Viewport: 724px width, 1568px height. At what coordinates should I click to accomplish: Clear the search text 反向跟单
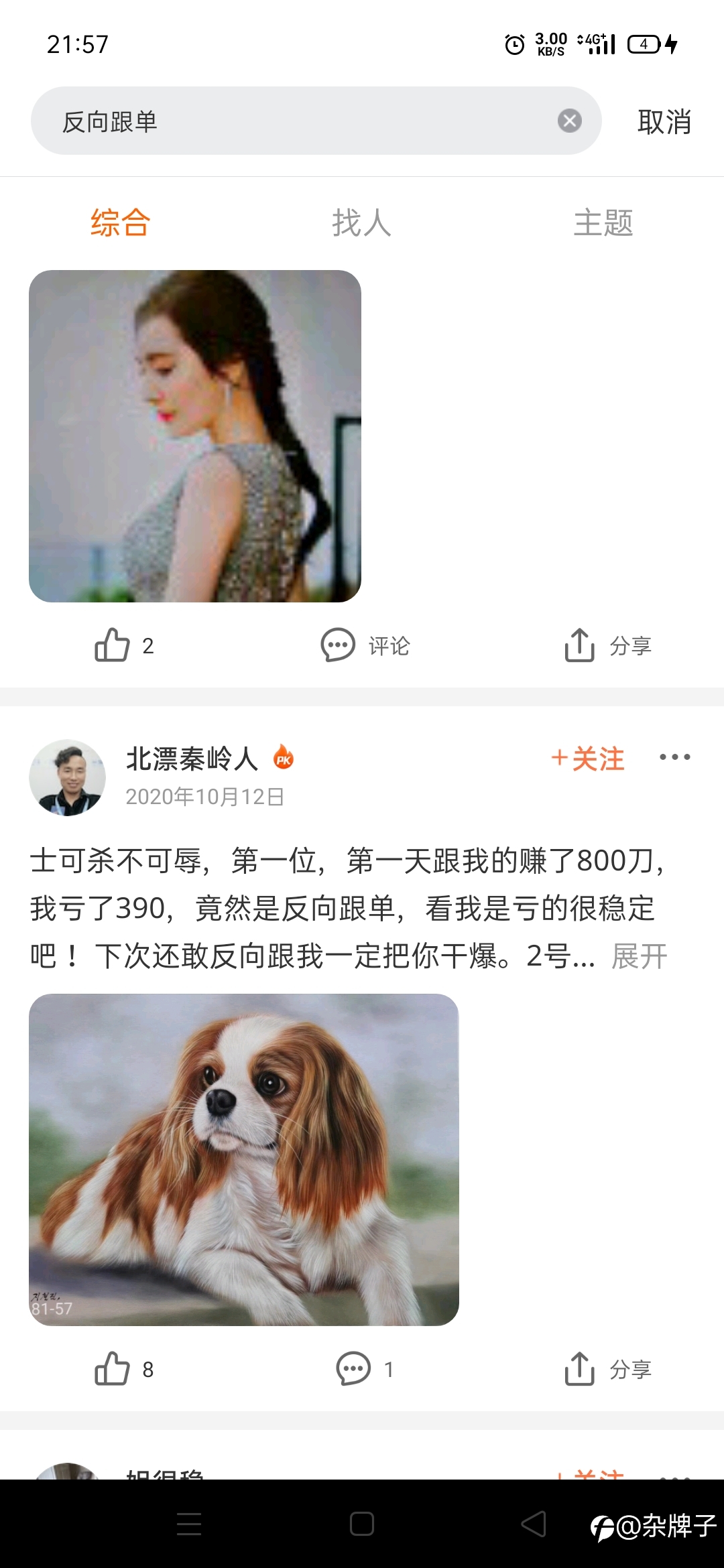[569, 121]
